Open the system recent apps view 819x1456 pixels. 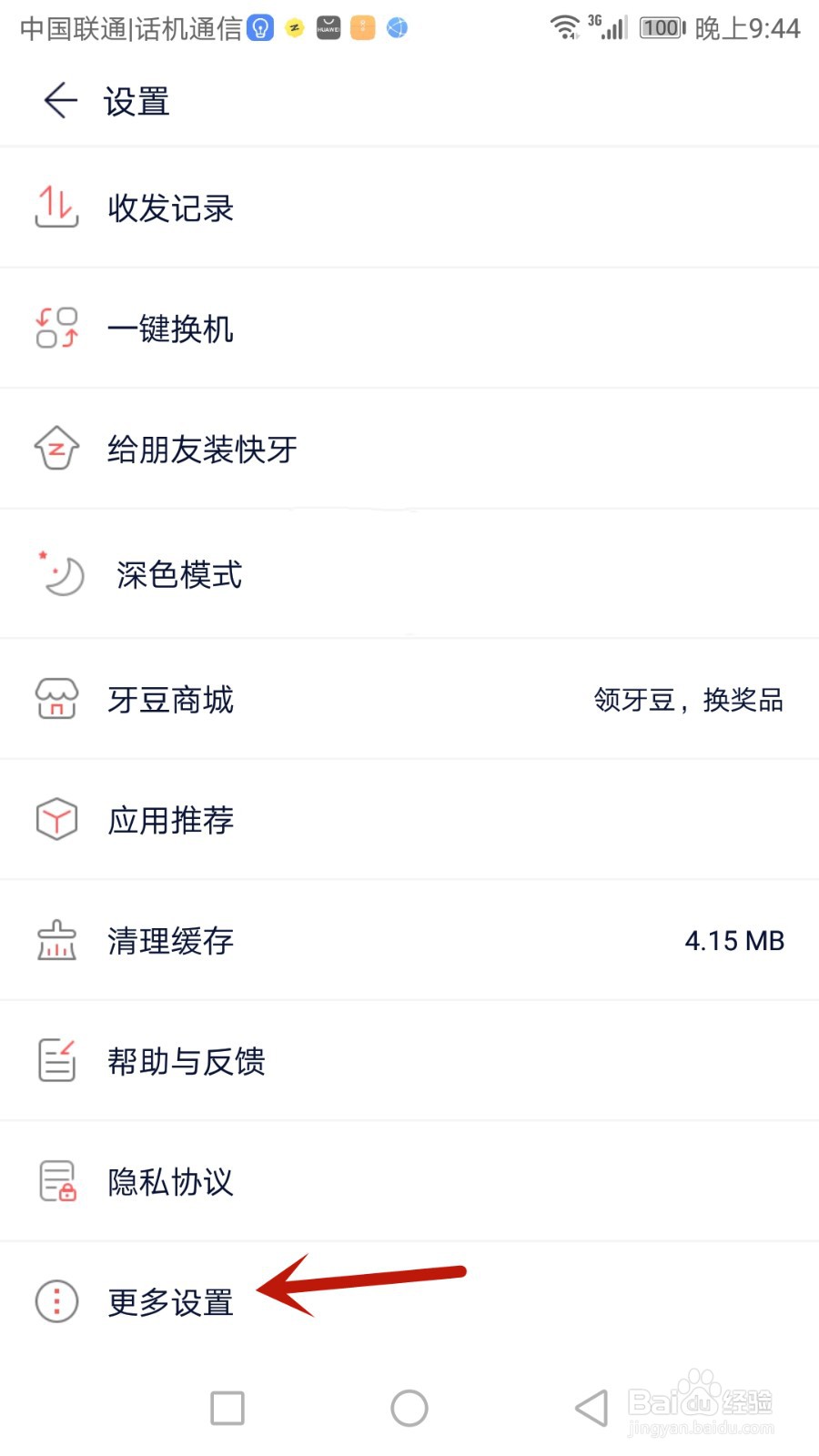coord(227,1408)
